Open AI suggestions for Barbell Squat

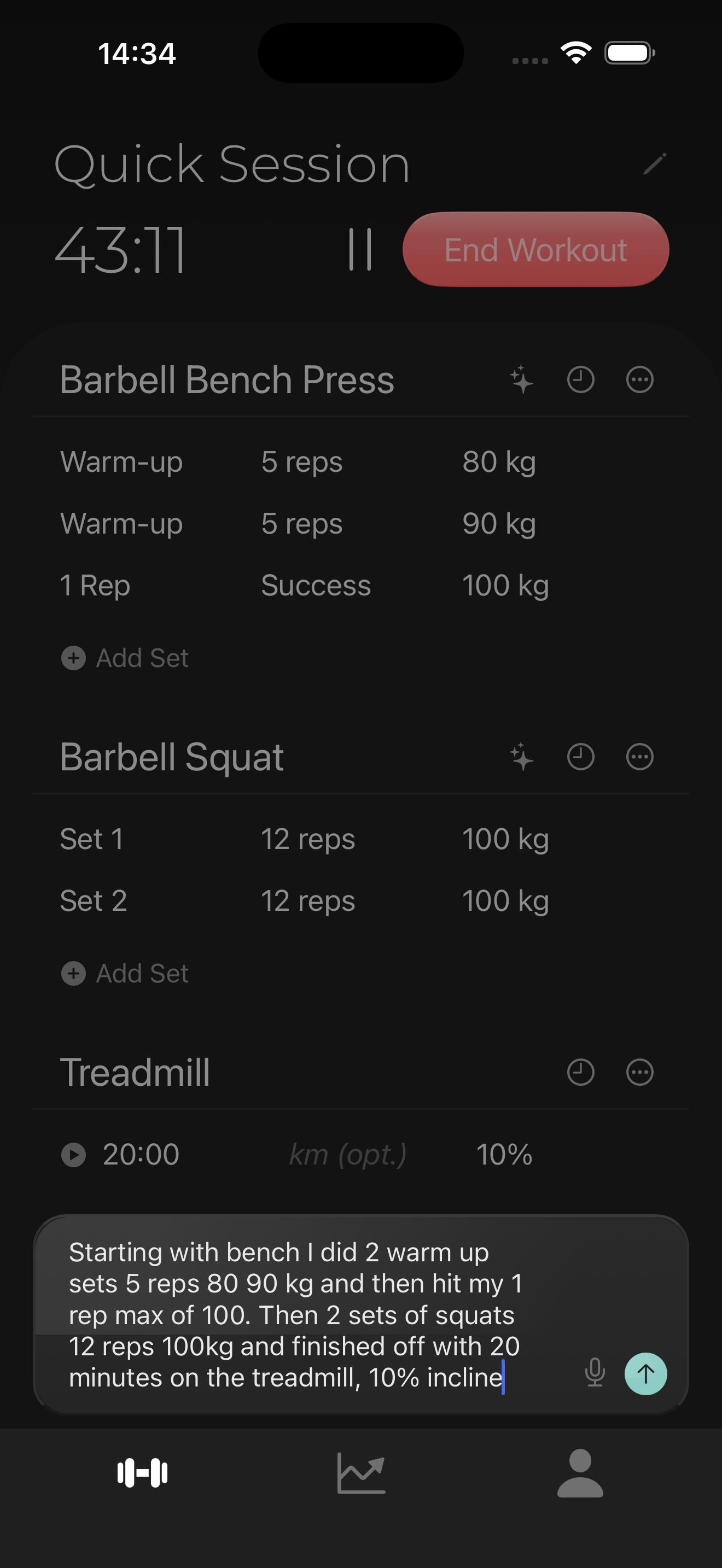coord(522,758)
